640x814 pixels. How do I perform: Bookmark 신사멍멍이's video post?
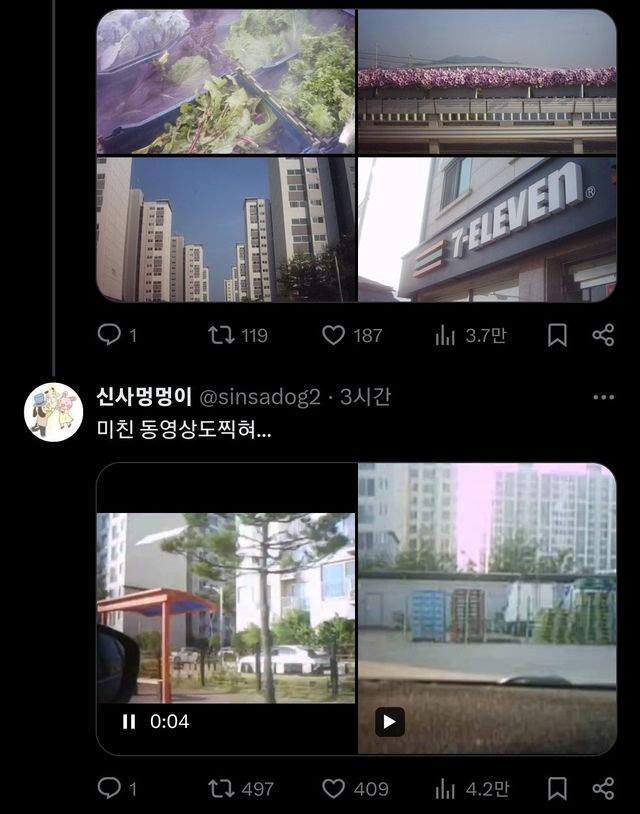tap(558, 789)
